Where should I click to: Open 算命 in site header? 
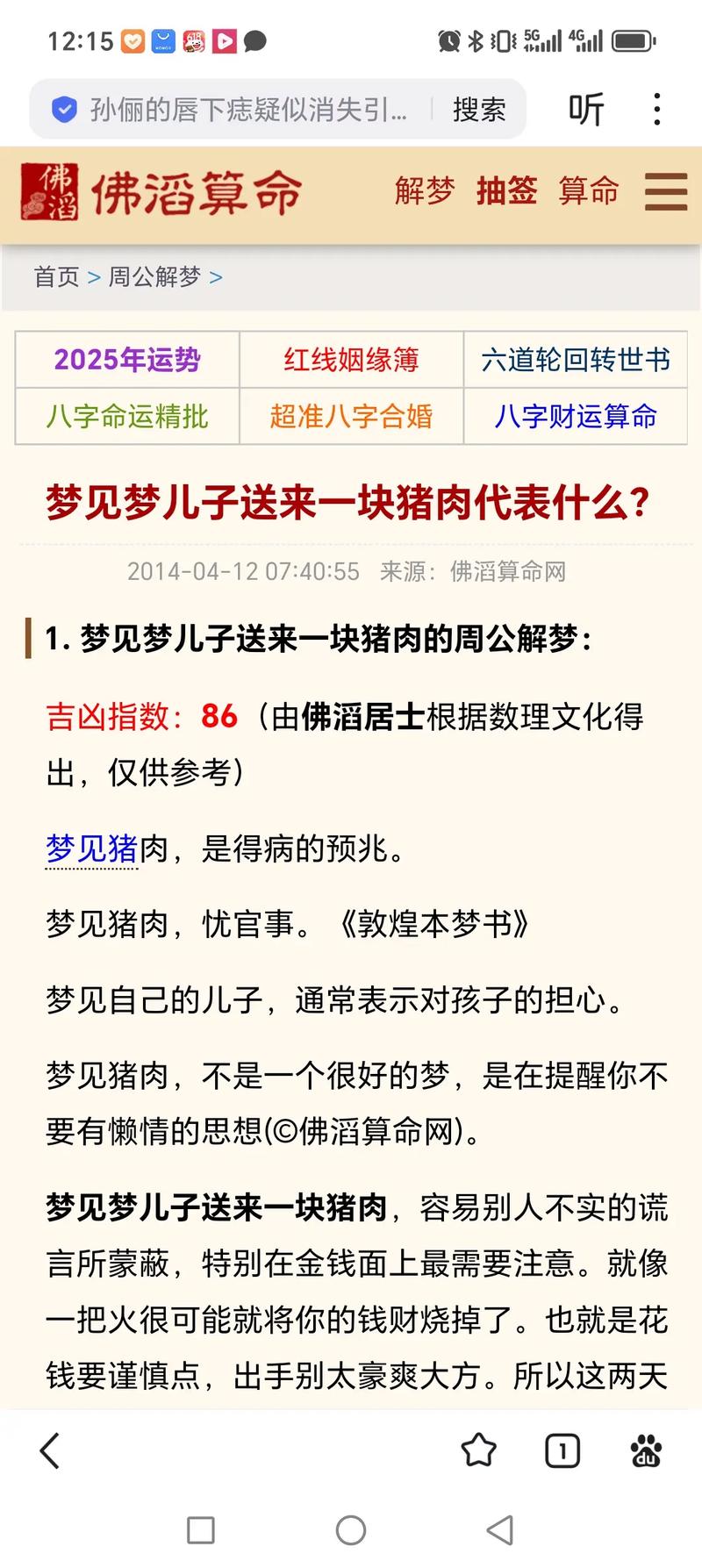589,190
